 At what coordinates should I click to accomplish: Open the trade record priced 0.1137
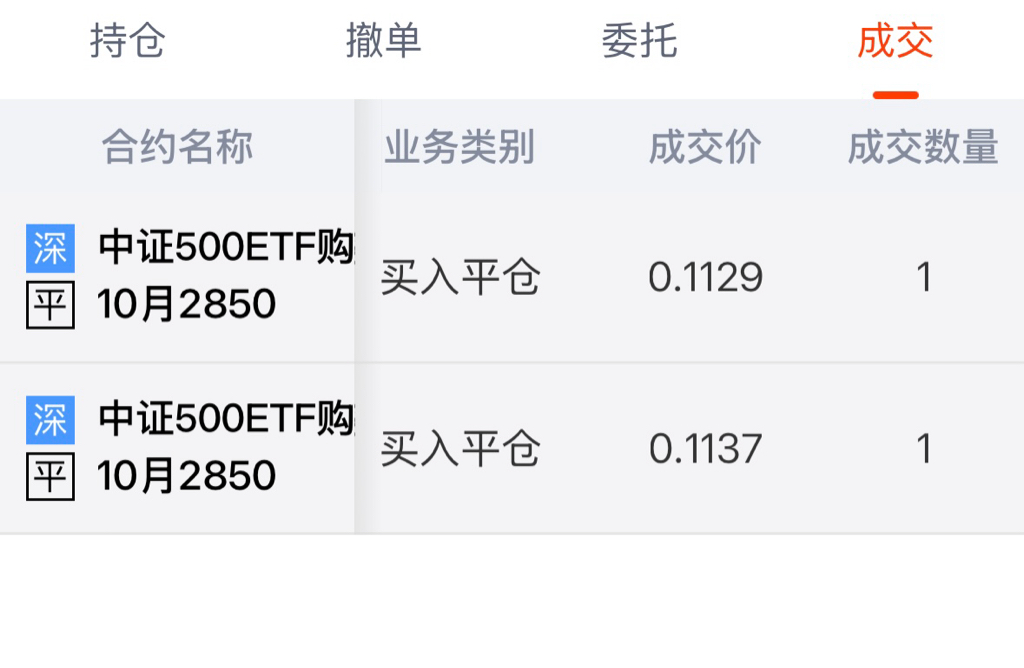(512, 449)
